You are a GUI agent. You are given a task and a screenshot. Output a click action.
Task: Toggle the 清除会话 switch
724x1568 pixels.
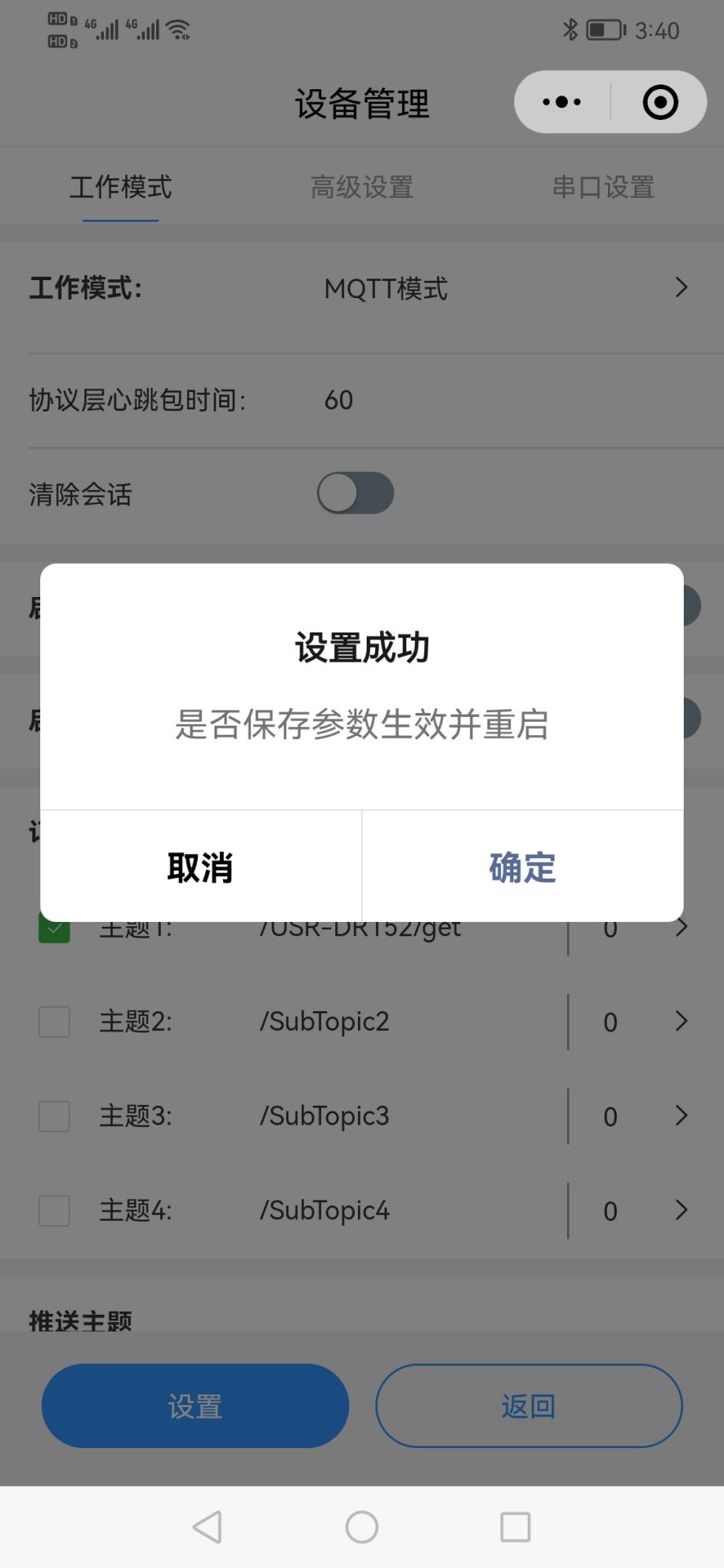tap(356, 493)
